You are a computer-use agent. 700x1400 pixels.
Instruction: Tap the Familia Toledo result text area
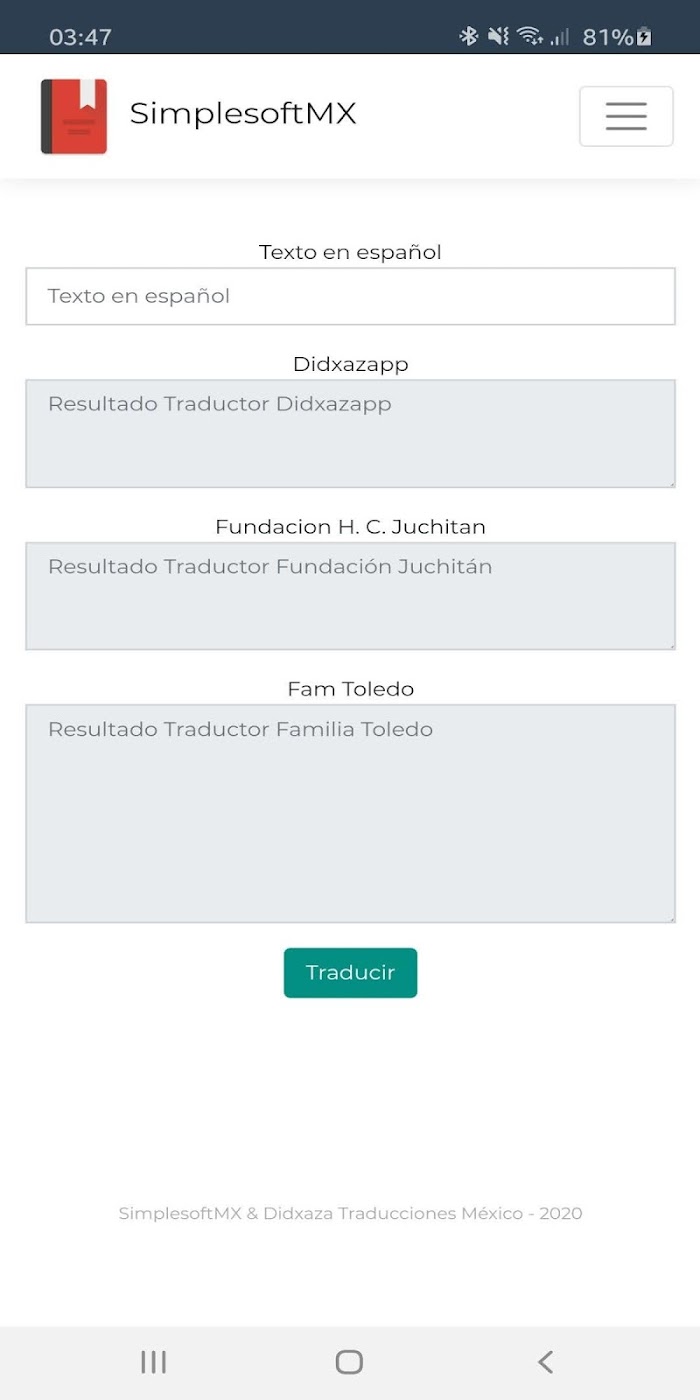click(x=350, y=813)
